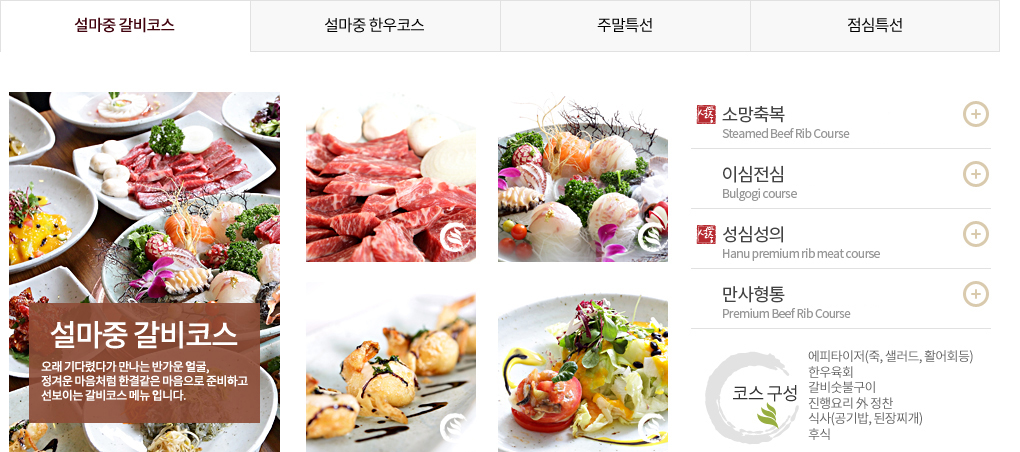Go to the 설마중 갈비코스 tab
Viewport: 1020px width, 452px height.
125,26
